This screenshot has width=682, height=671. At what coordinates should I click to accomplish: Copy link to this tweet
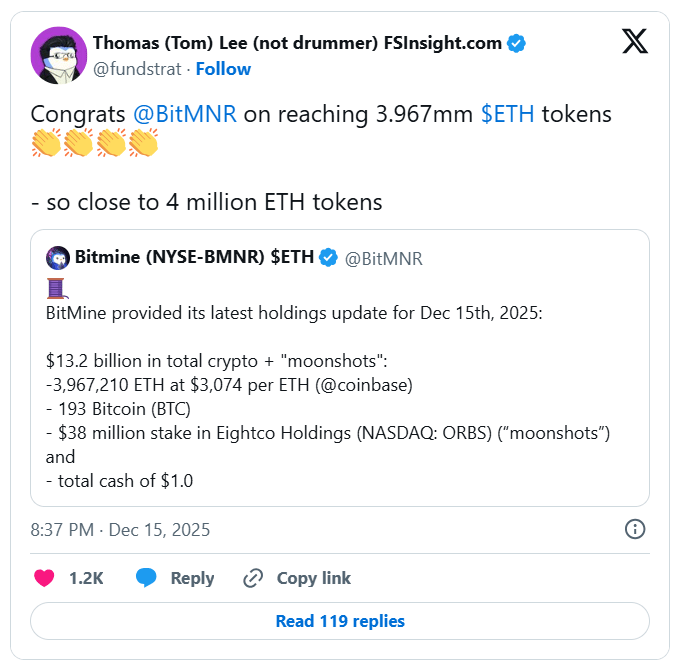pyautogui.click(x=297, y=578)
